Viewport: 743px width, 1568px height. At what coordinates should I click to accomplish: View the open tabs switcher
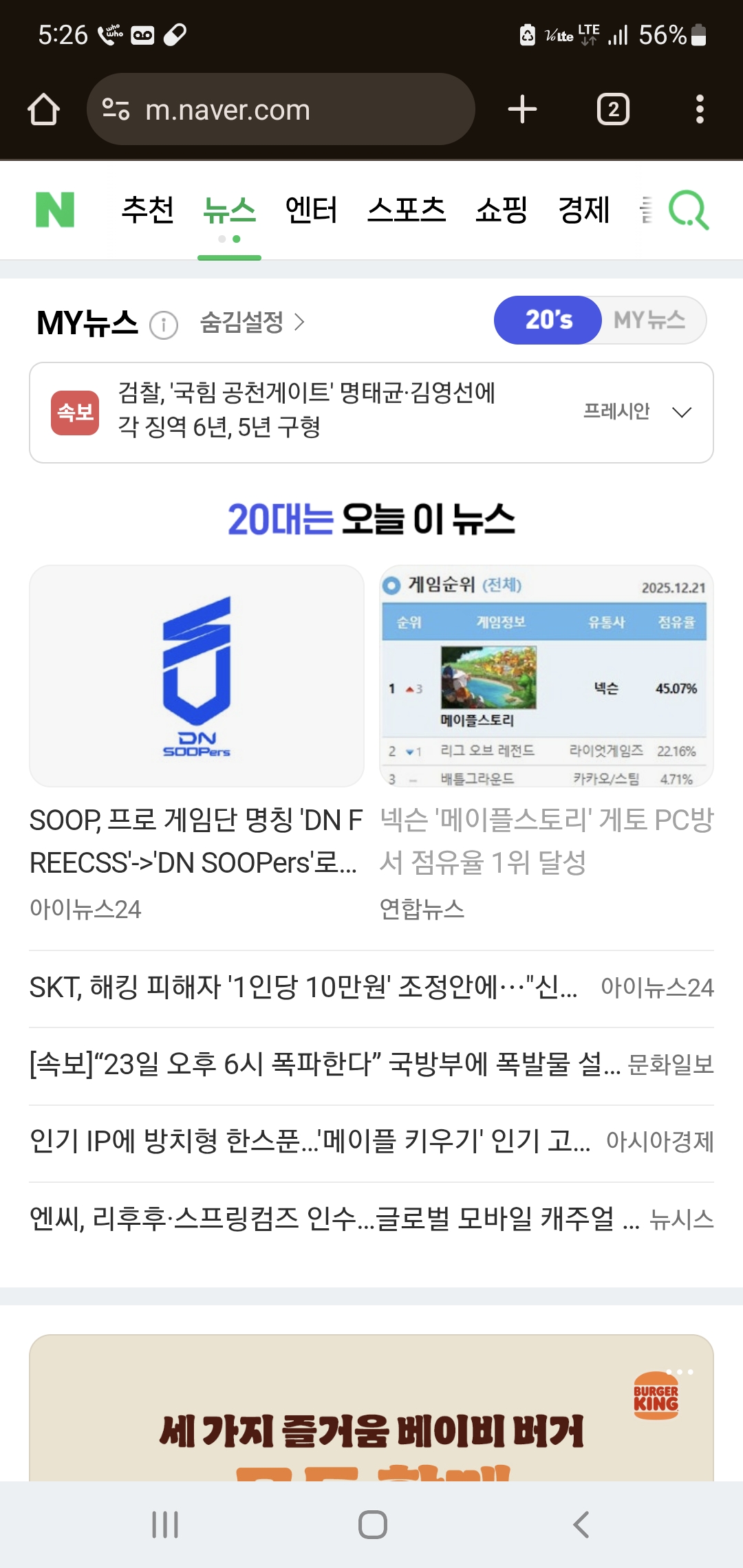613,109
